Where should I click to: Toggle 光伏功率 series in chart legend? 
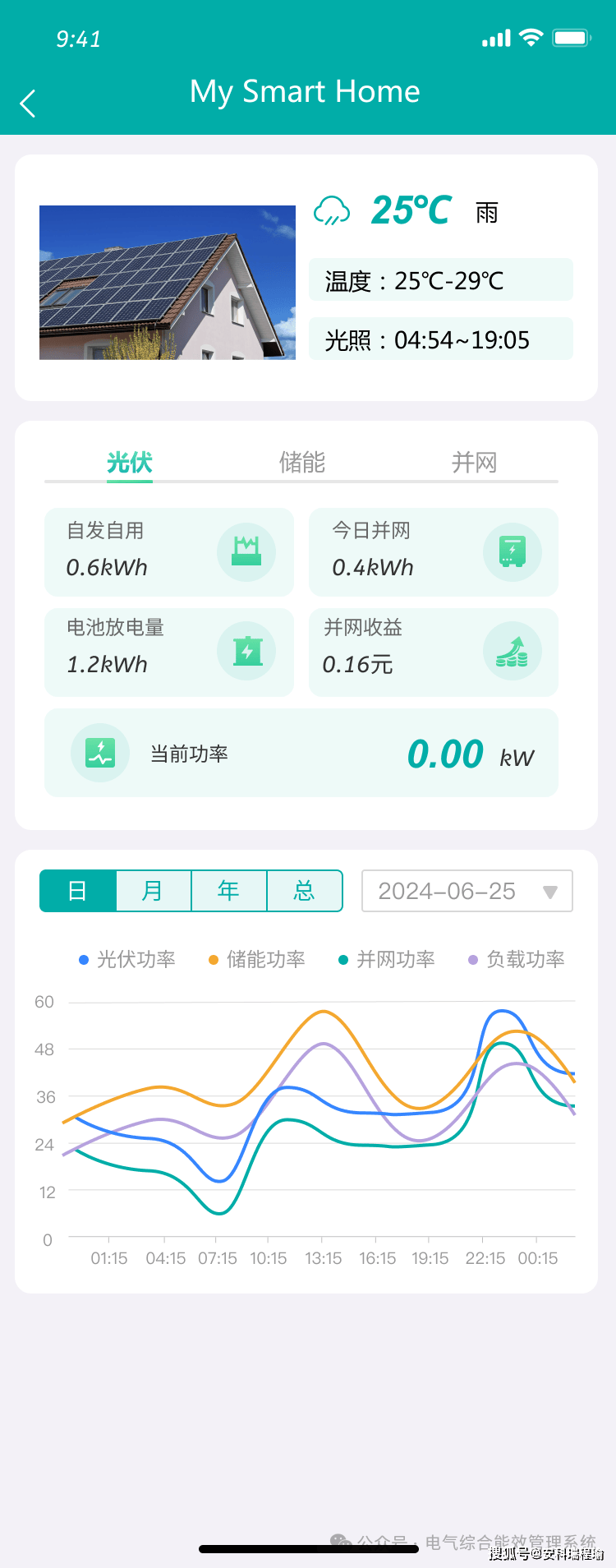127,959
